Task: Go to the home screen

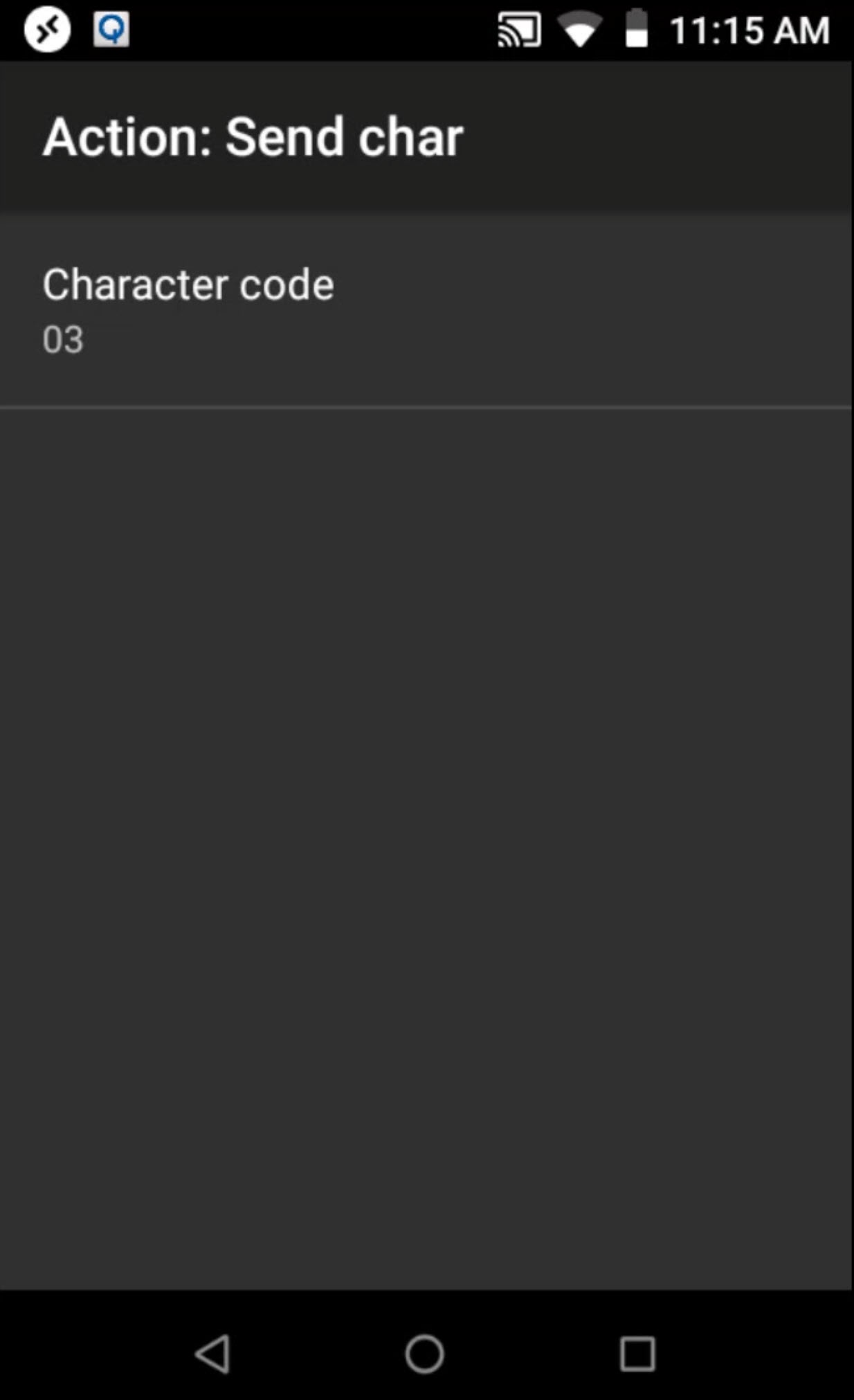Action: pyautogui.click(x=424, y=1353)
